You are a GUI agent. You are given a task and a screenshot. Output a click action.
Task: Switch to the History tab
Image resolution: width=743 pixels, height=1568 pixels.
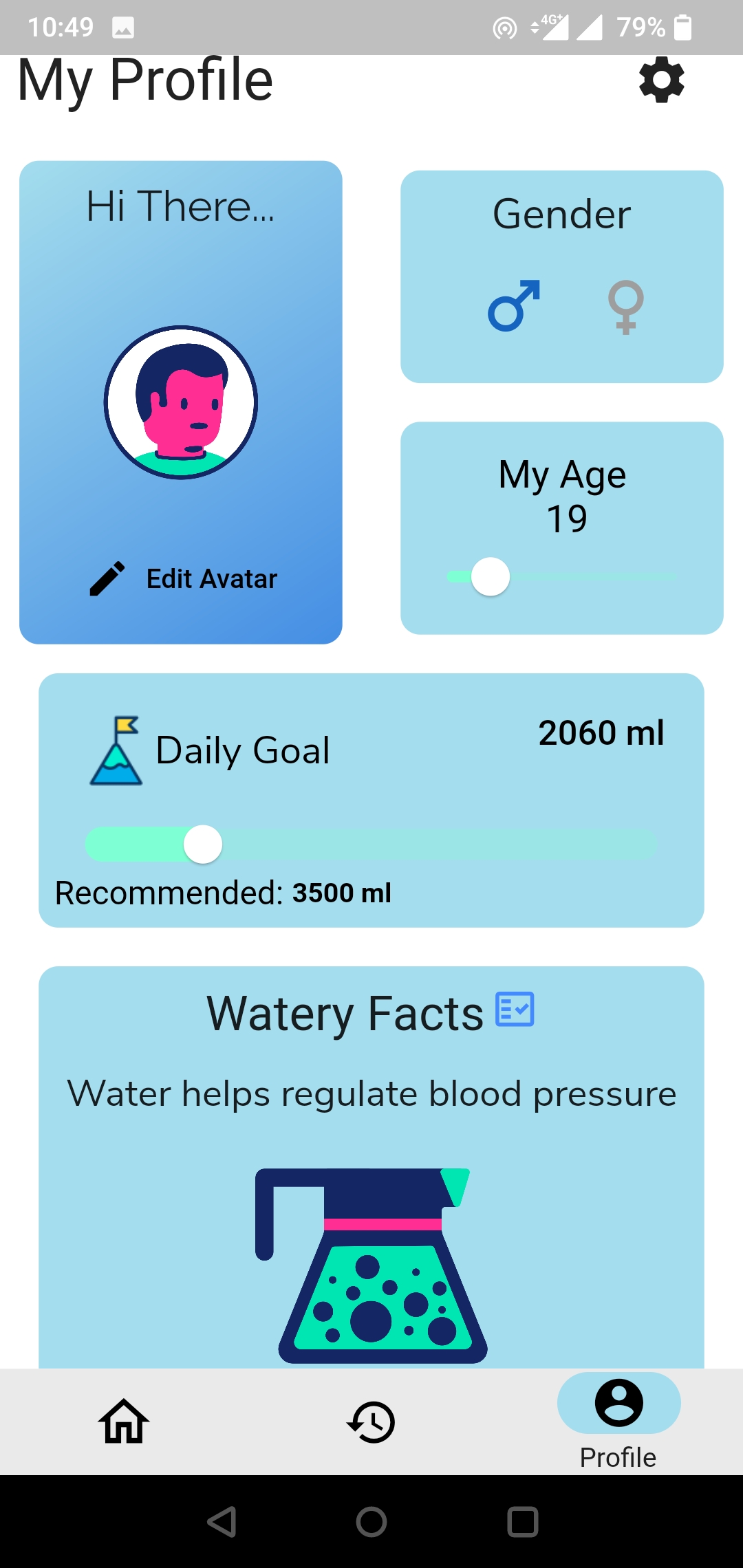[x=371, y=1421]
